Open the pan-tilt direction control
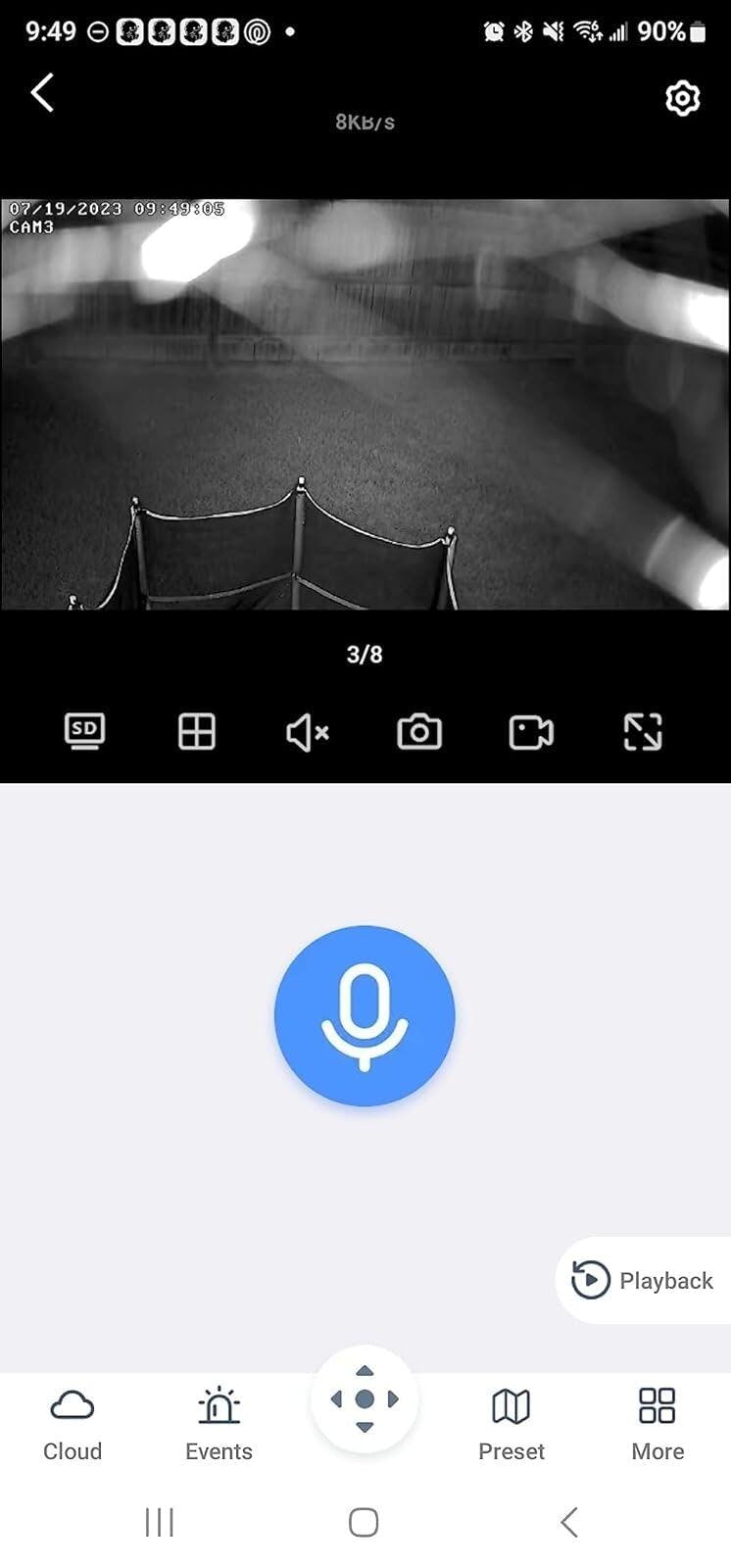This screenshot has height=1568, width=731. (365, 1399)
